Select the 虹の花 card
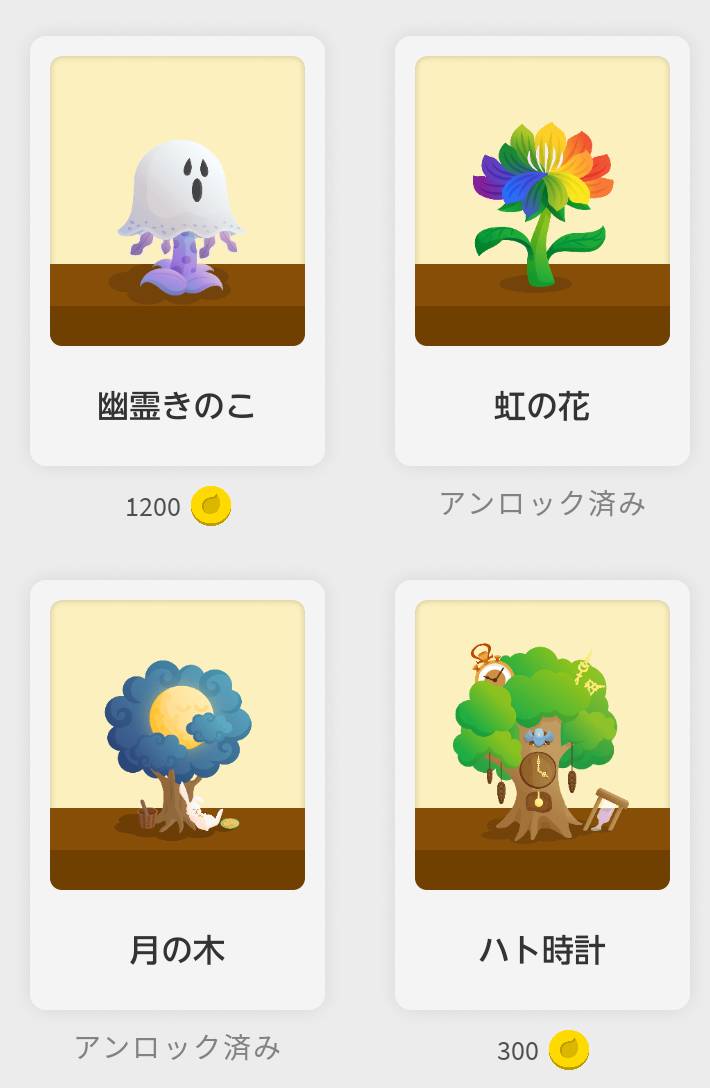710x1088 pixels. [x=542, y=250]
